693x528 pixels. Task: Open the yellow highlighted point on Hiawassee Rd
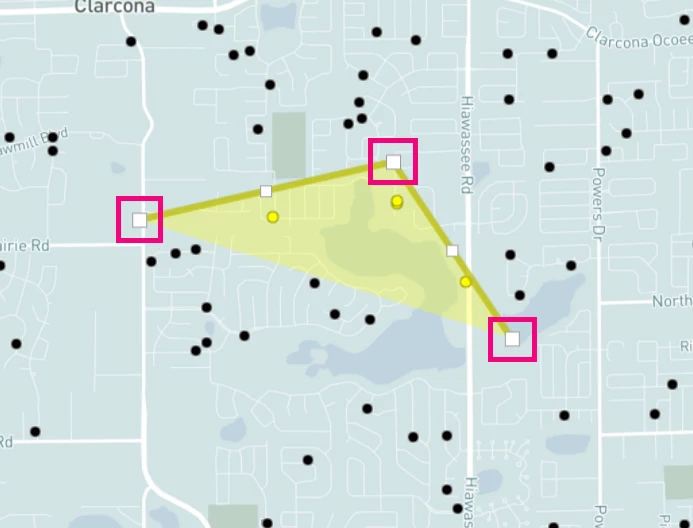point(466,282)
